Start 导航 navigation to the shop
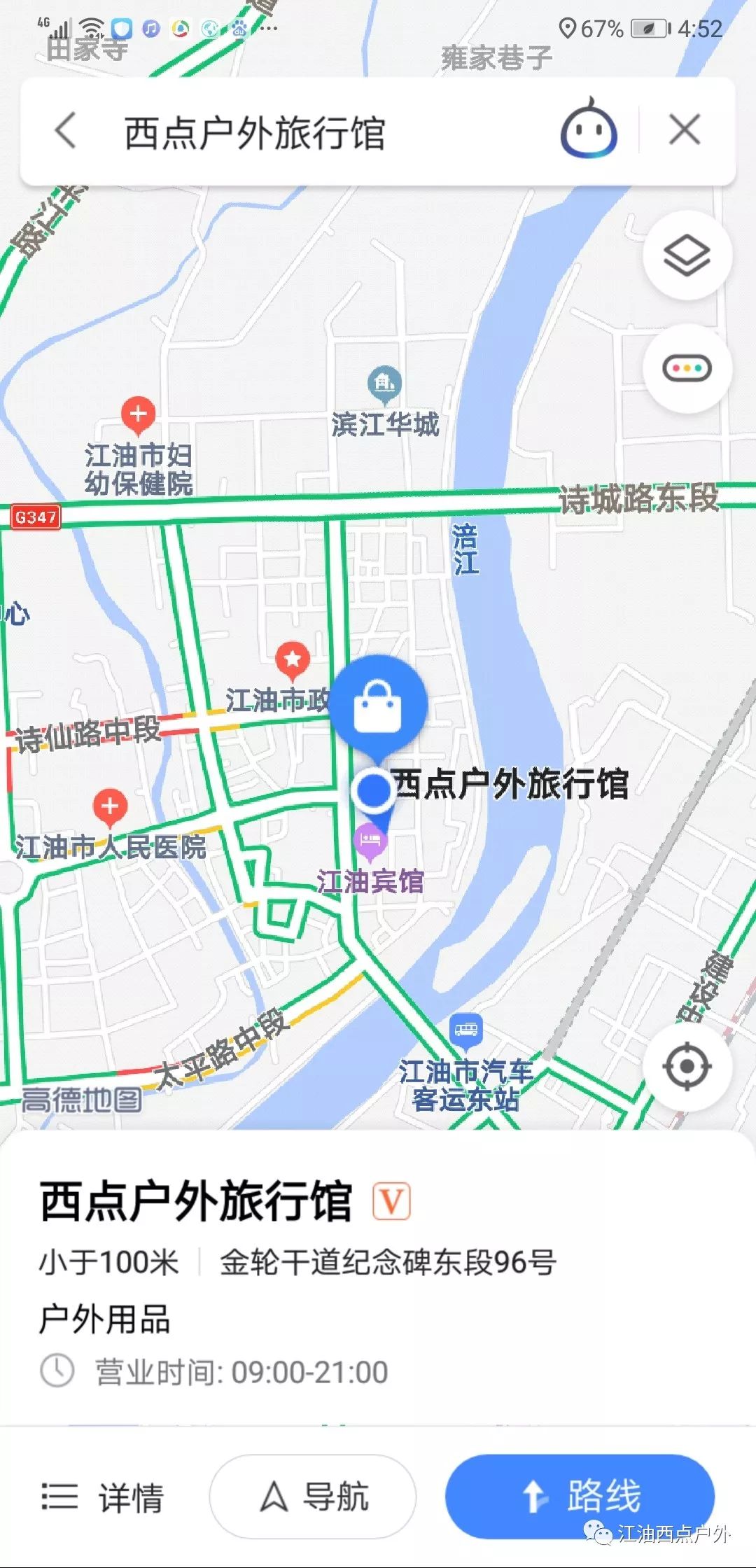 point(313,1497)
